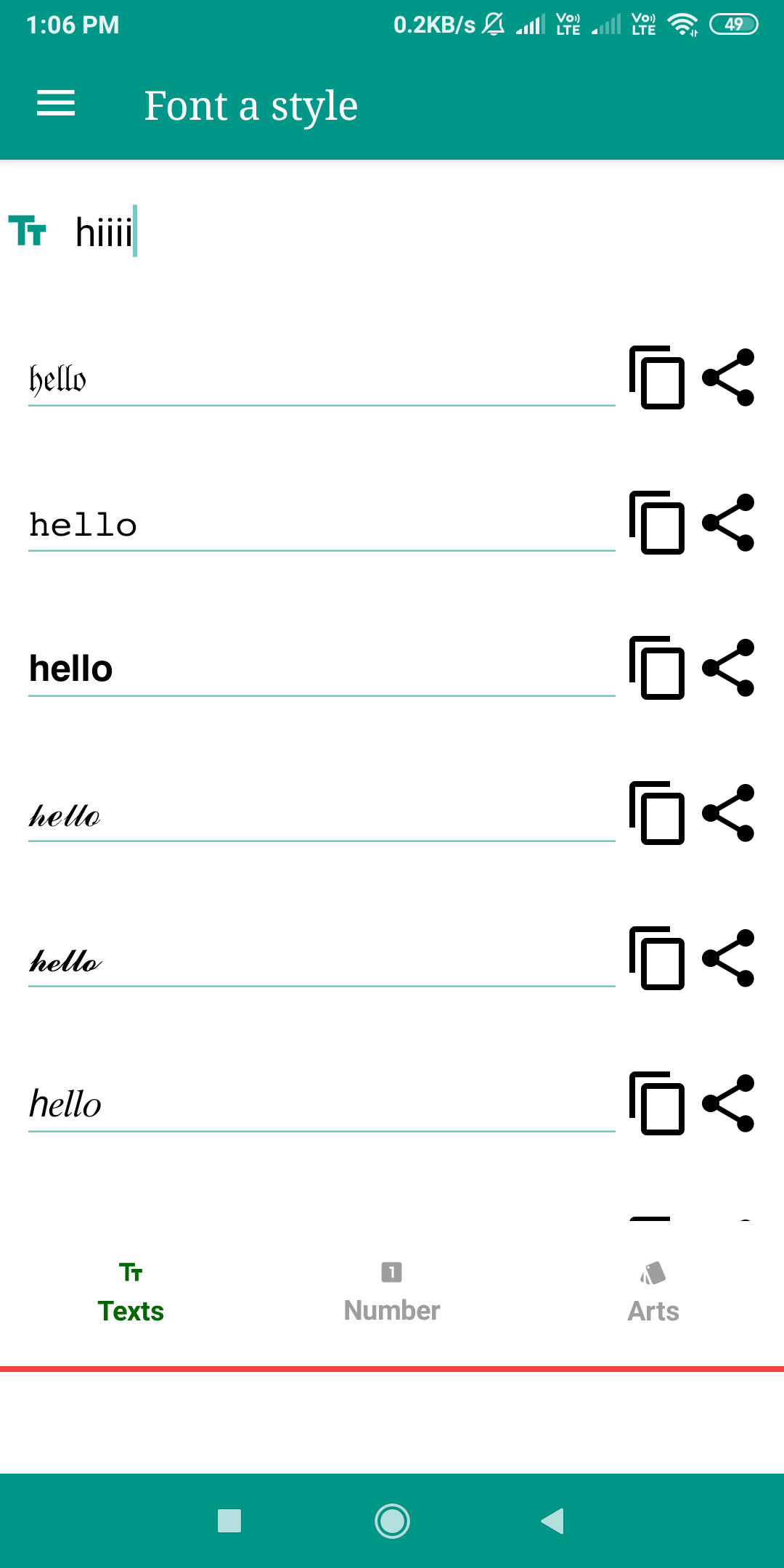This screenshot has height=1568, width=784.
Task: Focus the text input containing "hiiii"
Action: coord(363,232)
